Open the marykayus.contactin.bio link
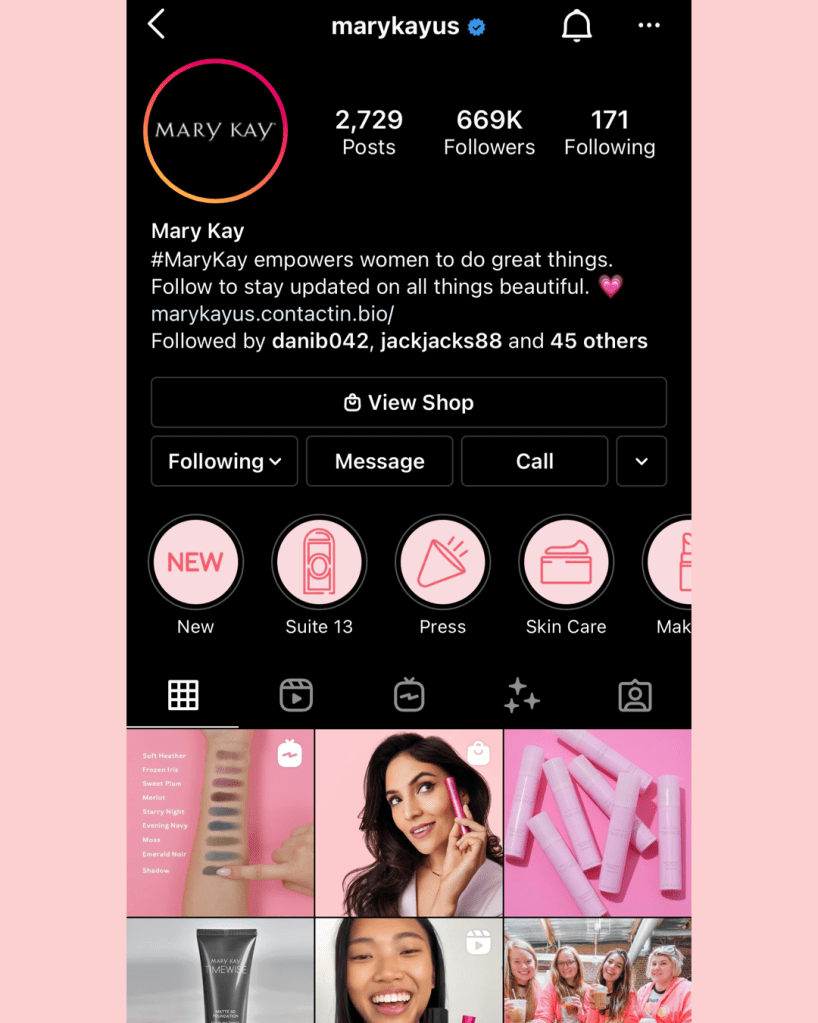Image resolution: width=818 pixels, height=1023 pixels. click(272, 314)
